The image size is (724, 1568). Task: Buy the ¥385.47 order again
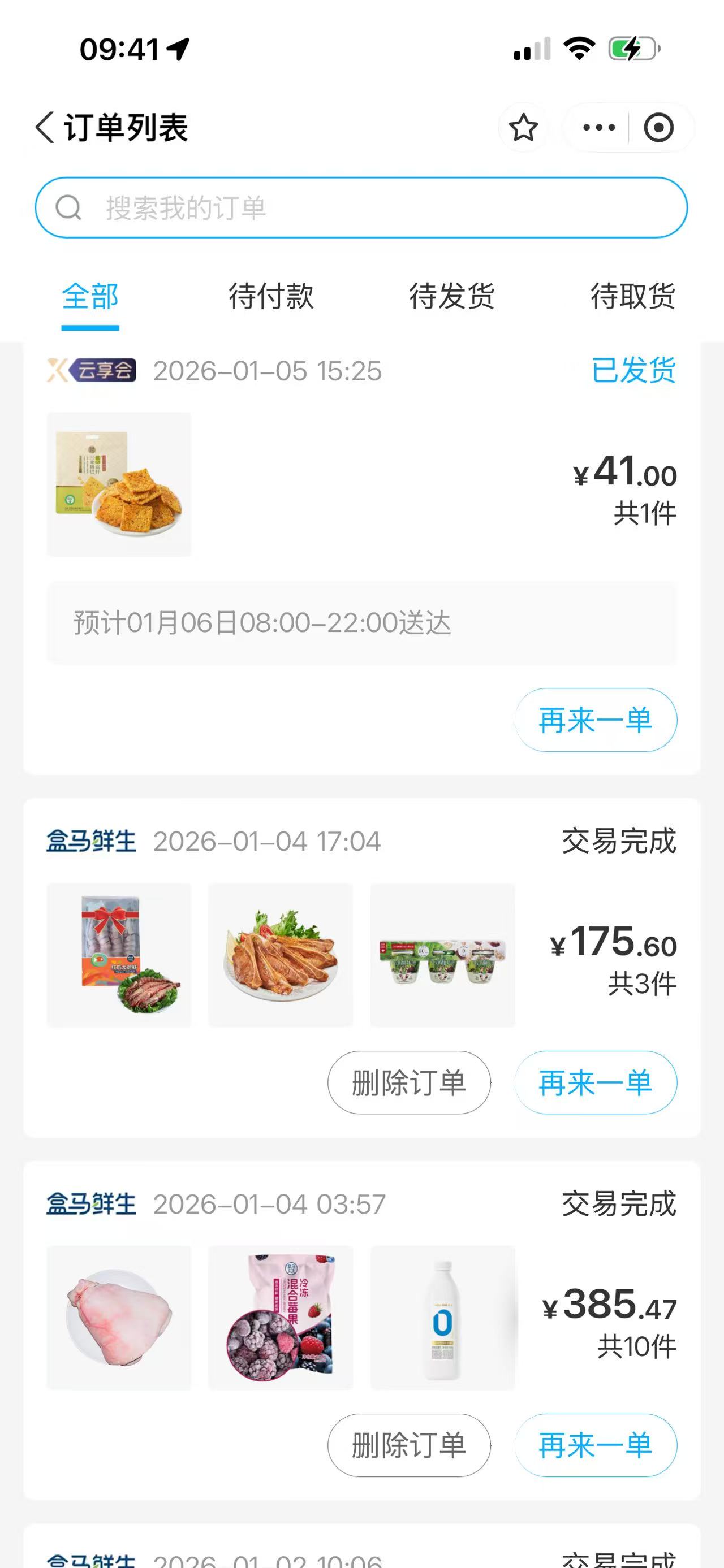[x=596, y=1445]
